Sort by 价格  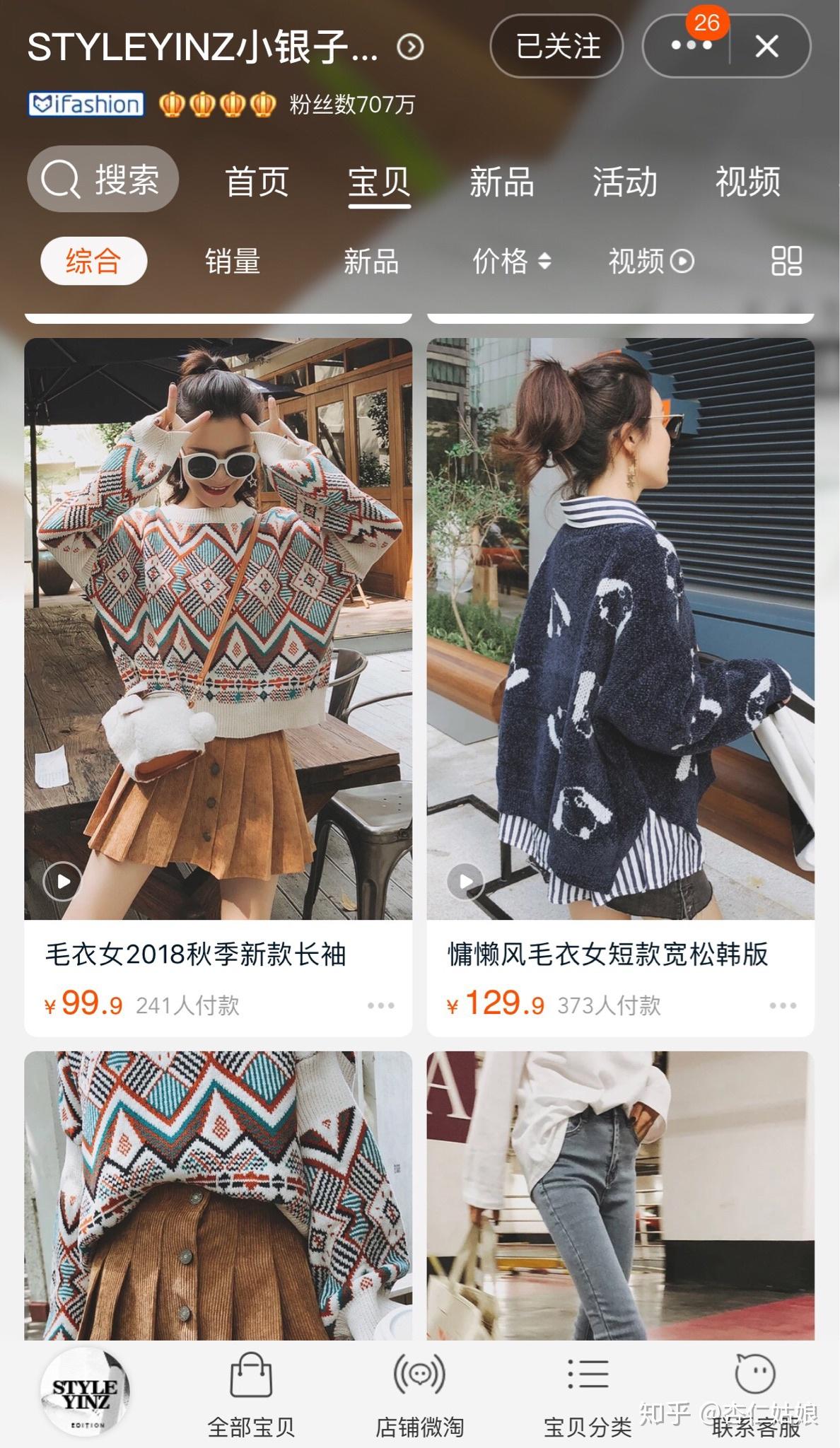(511, 261)
